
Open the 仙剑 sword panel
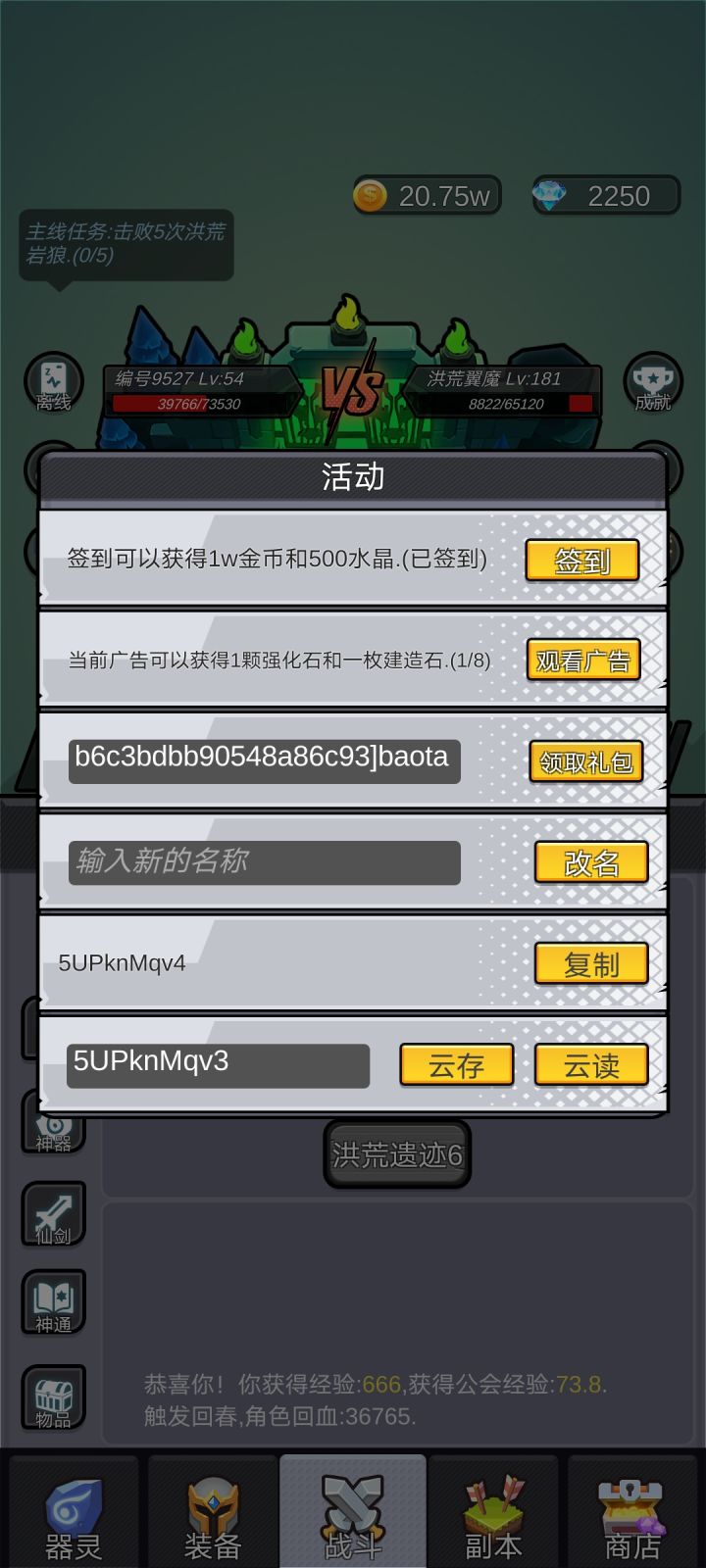point(54,1215)
